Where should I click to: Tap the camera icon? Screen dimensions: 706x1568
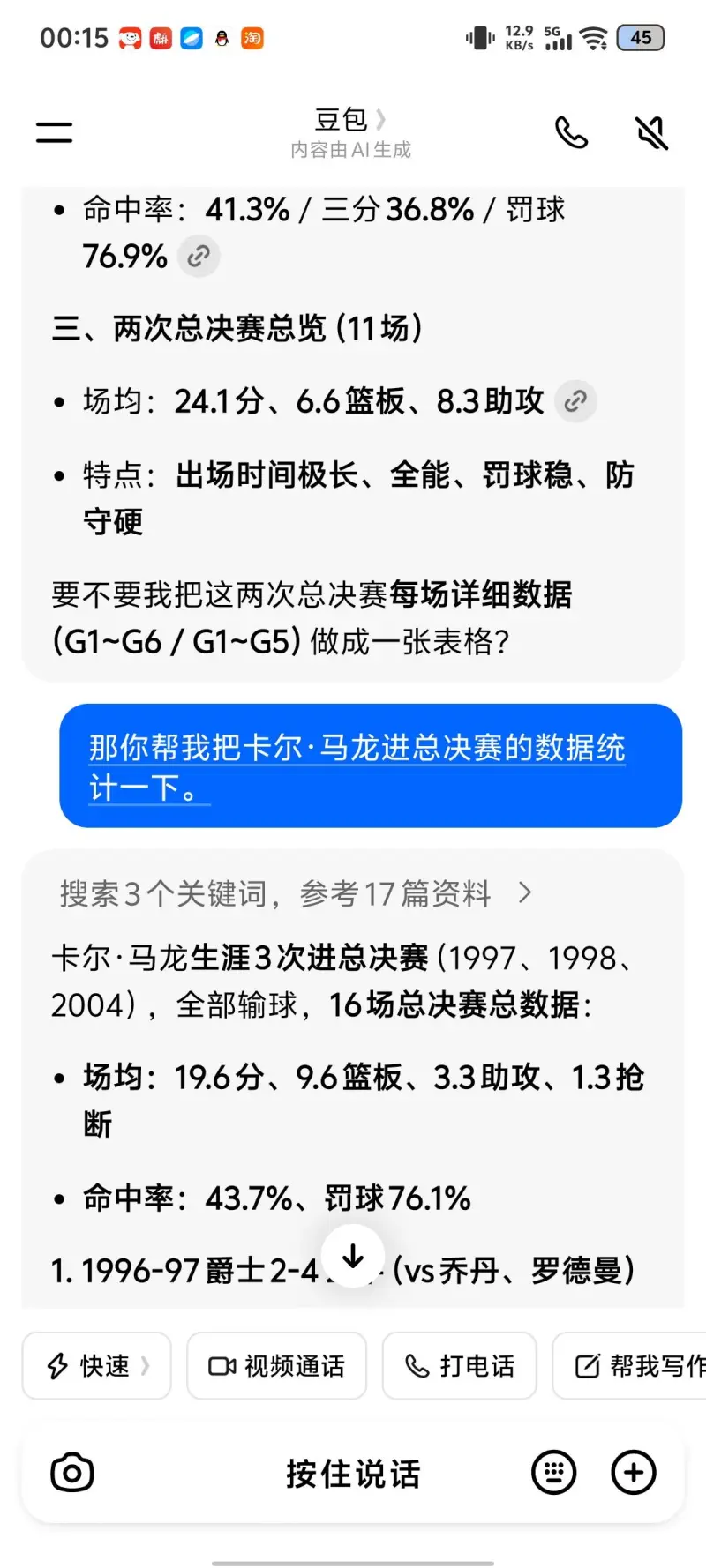[x=71, y=1472]
